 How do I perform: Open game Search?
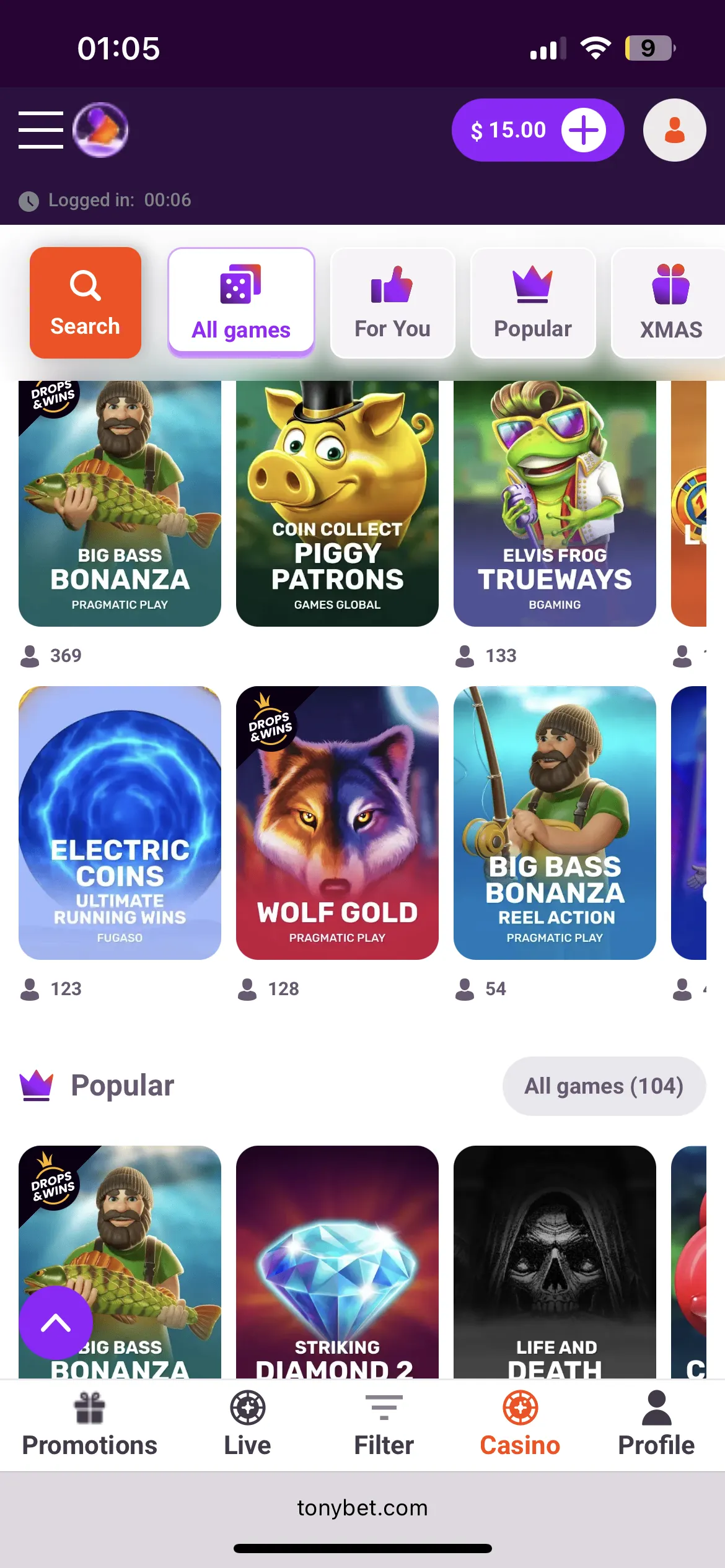point(86,303)
